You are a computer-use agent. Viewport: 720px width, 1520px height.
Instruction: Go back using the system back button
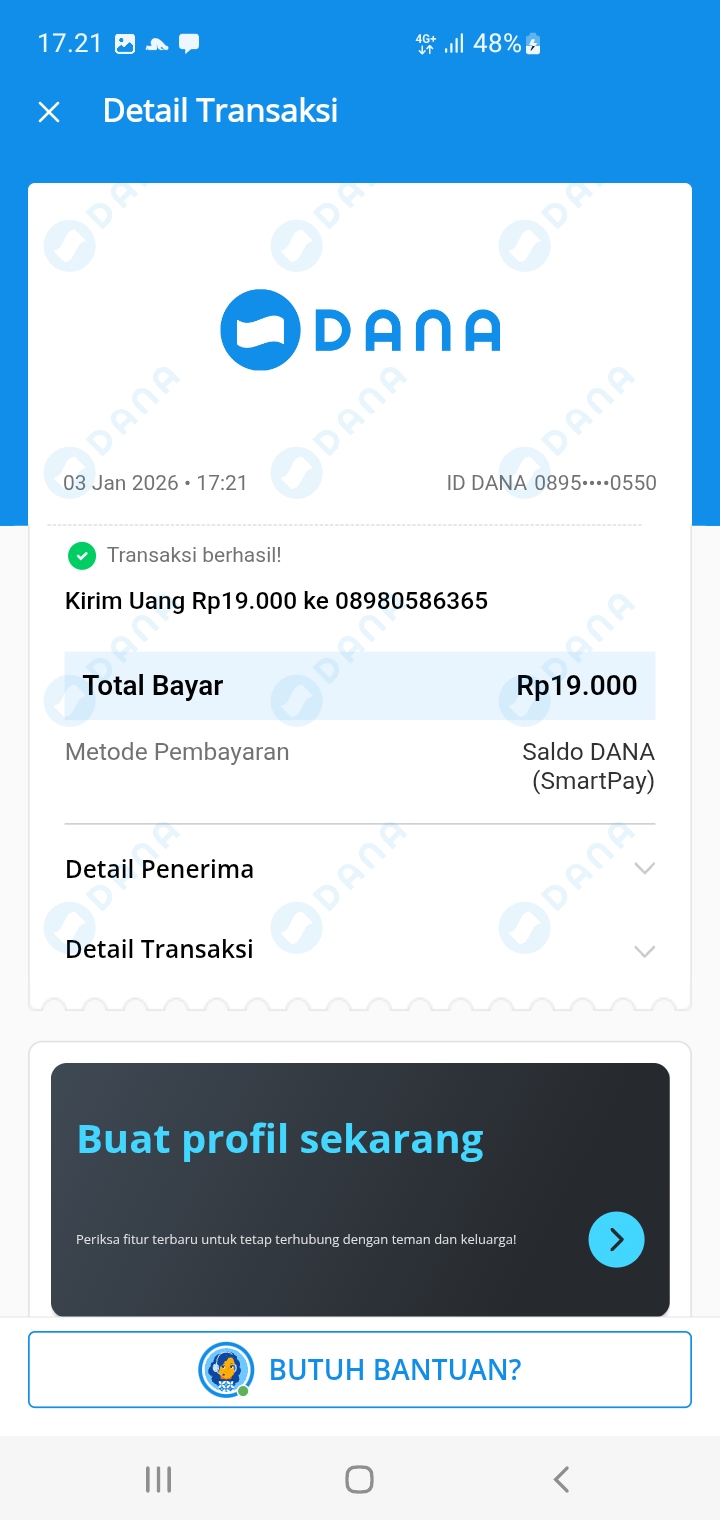click(x=561, y=1479)
